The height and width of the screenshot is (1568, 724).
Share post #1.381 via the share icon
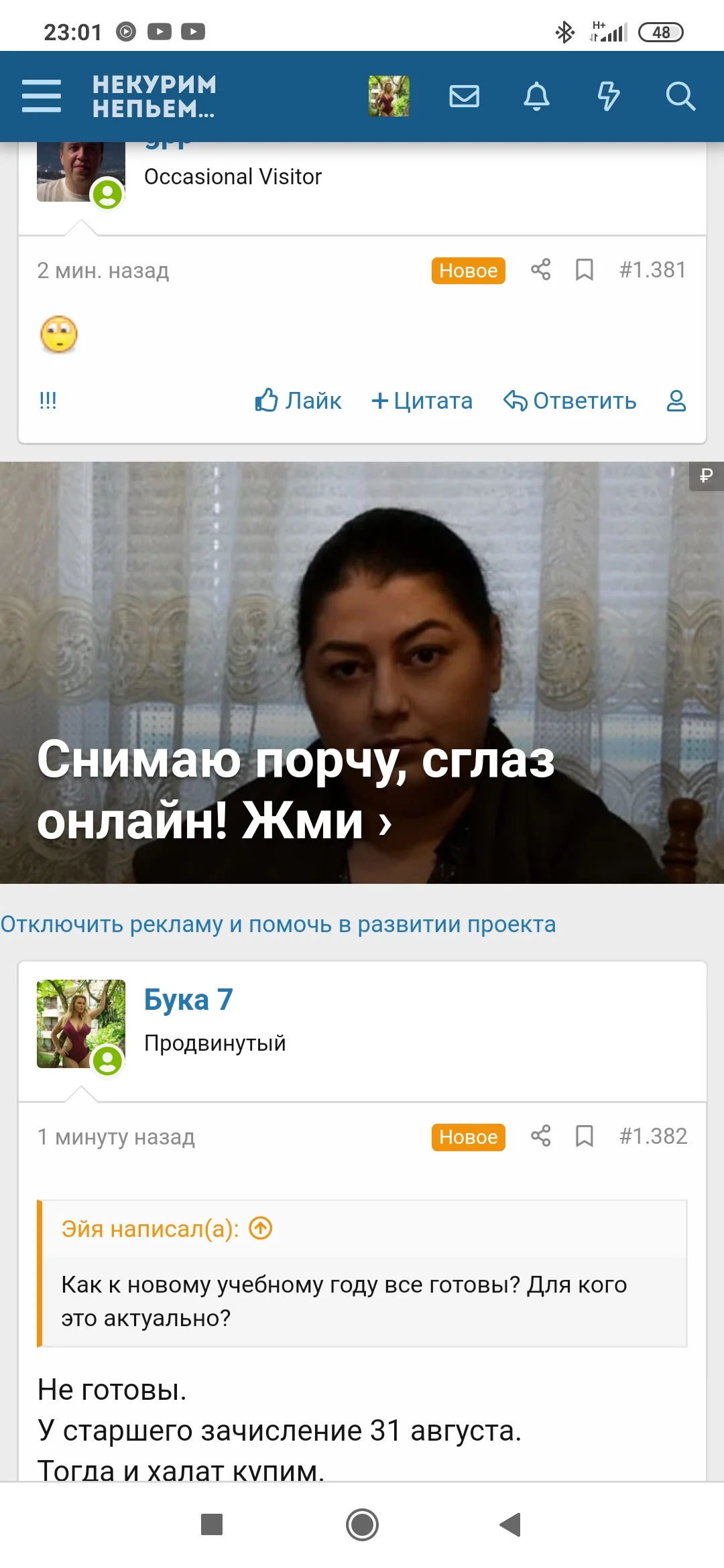pyautogui.click(x=540, y=269)
